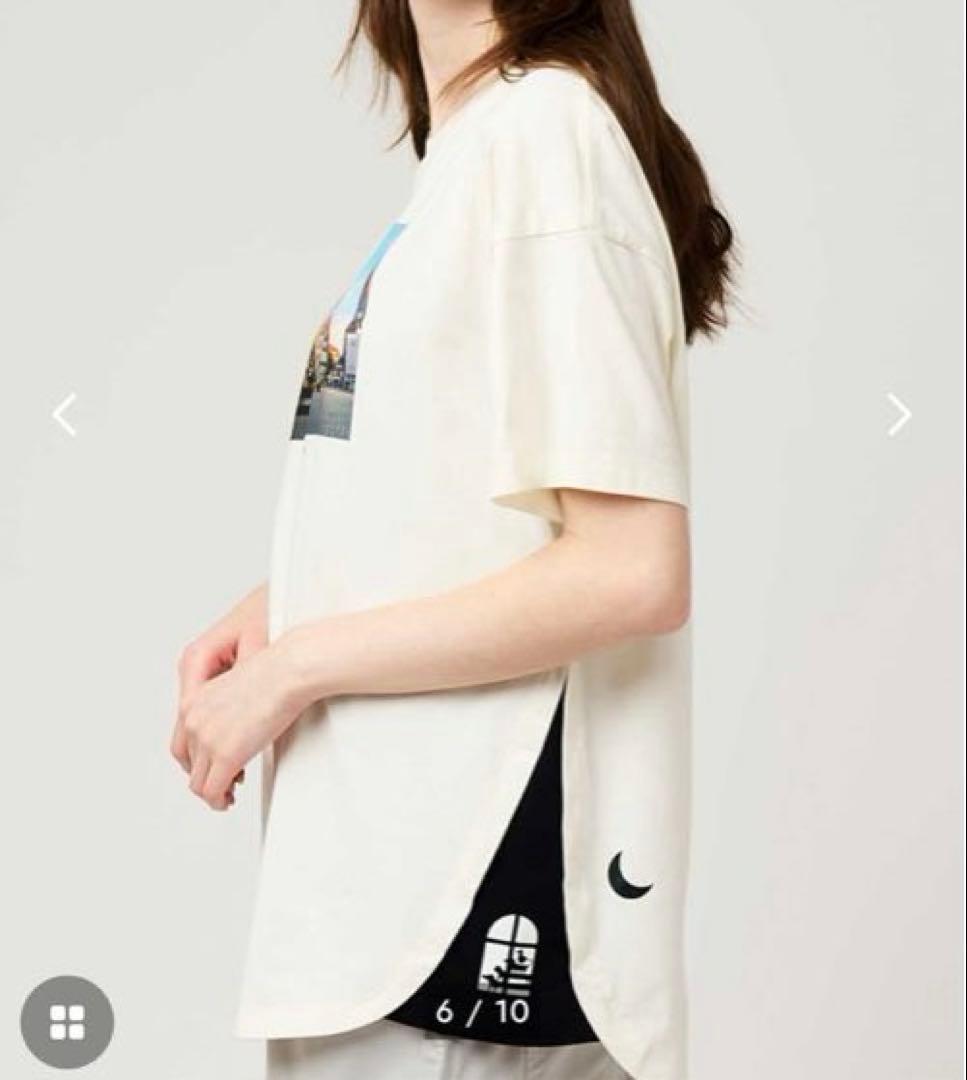Go to the previous product photo
This screenshot has width=967, height=1080.
(65, 415)
